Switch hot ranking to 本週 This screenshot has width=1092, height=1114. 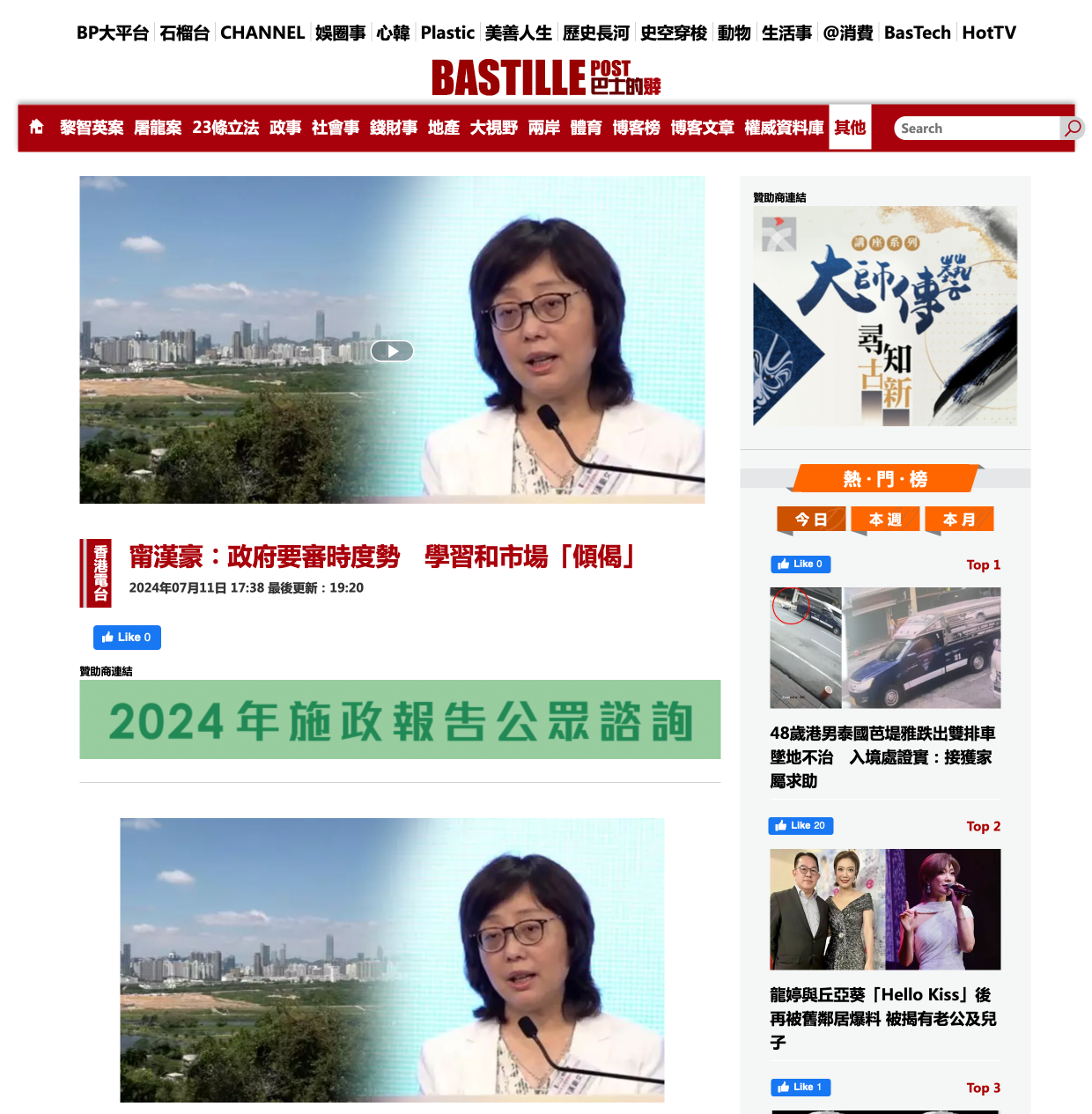(885, 520)
